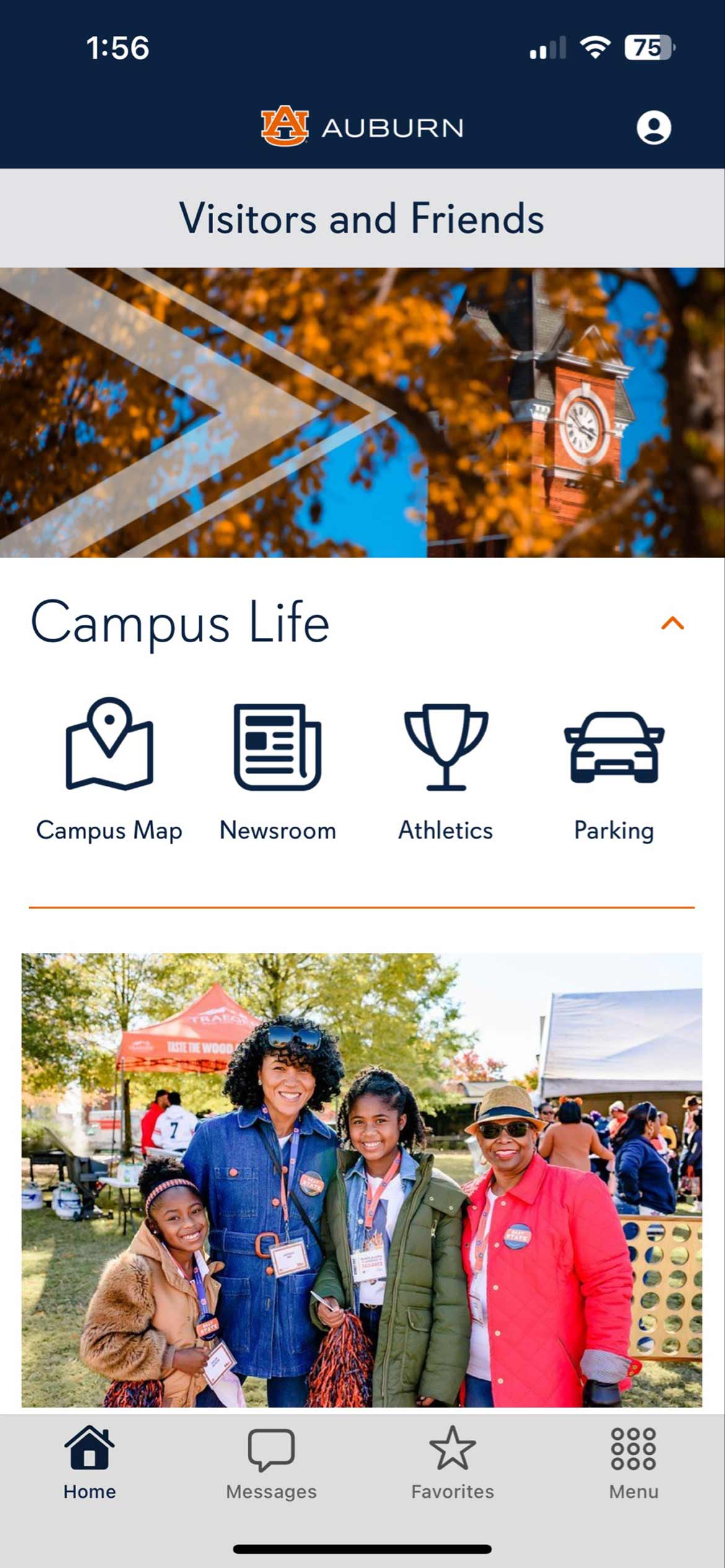Tap the clock tower banner image

coord(362,412)
